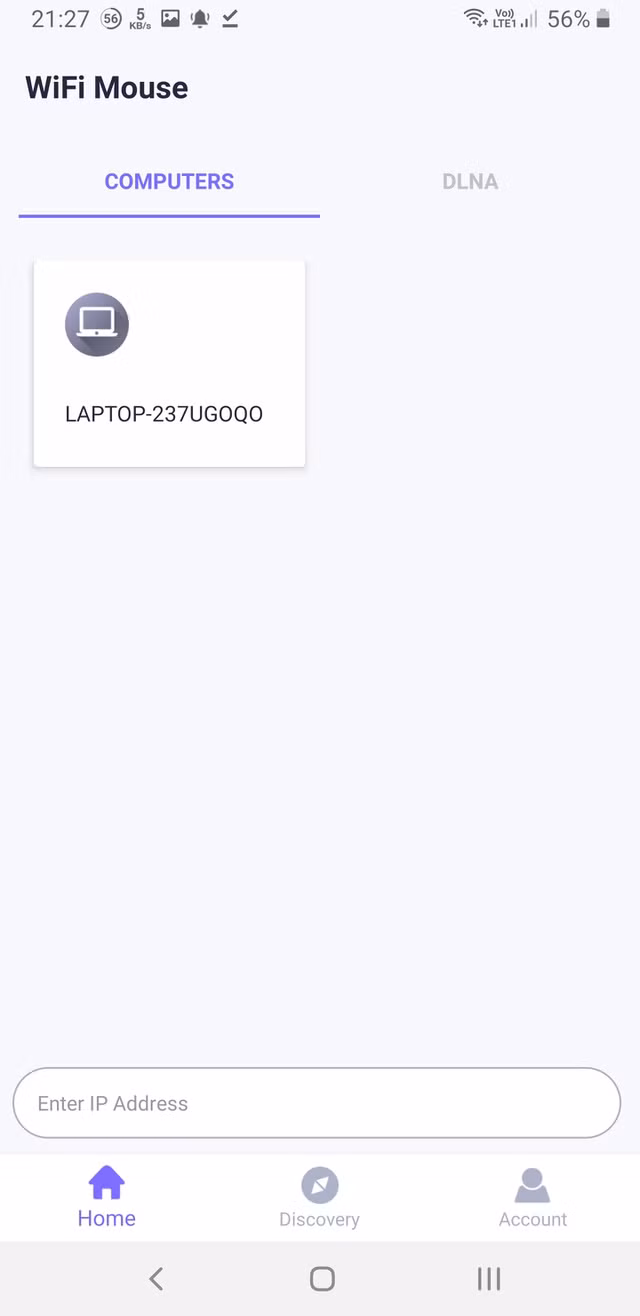Image resolution: width=640 pixels, height=1316 pixels.
Task: Go to the Account tab
Action: tap(532, 1198)
